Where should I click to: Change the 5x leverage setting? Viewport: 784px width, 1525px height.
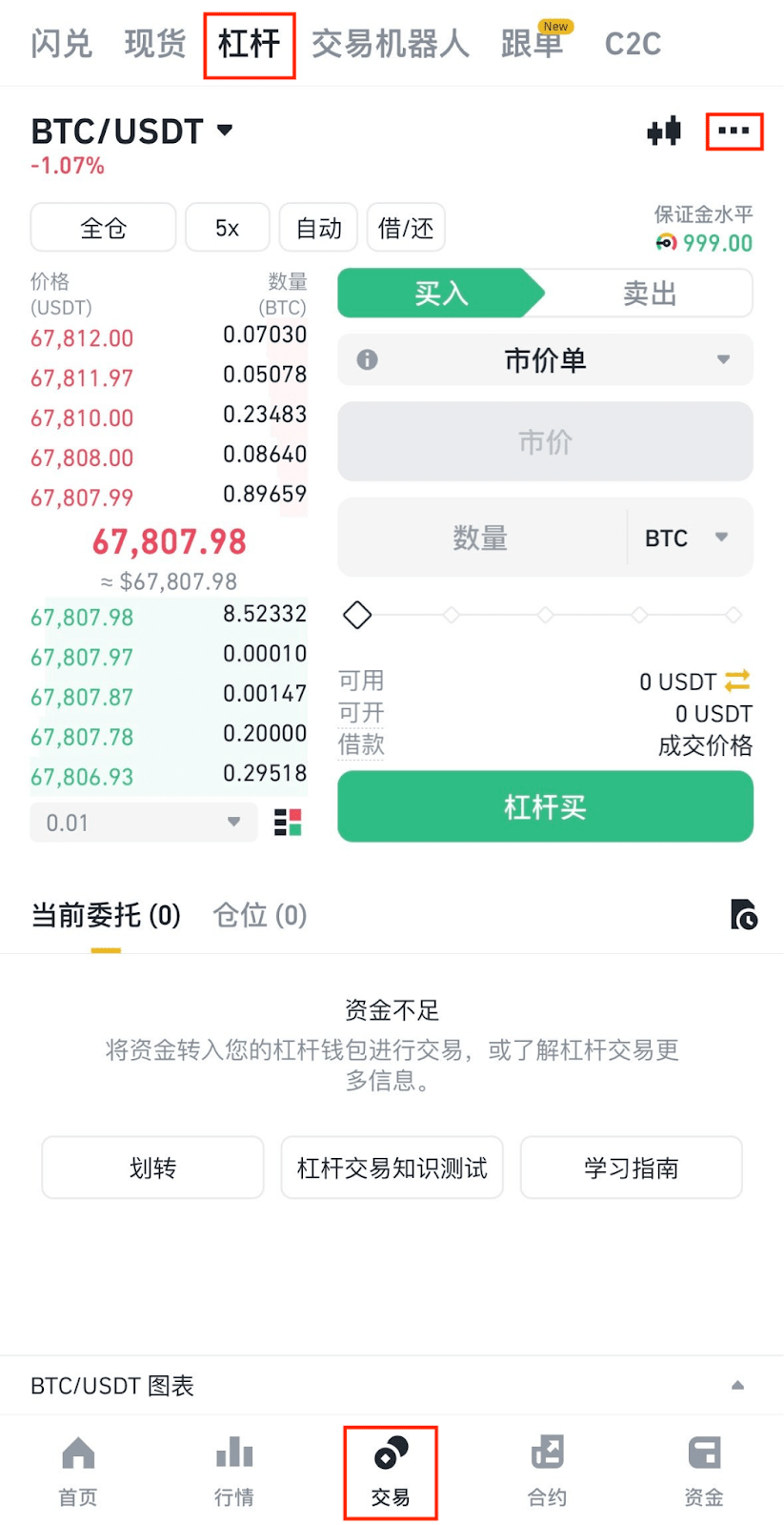point(227,228)
